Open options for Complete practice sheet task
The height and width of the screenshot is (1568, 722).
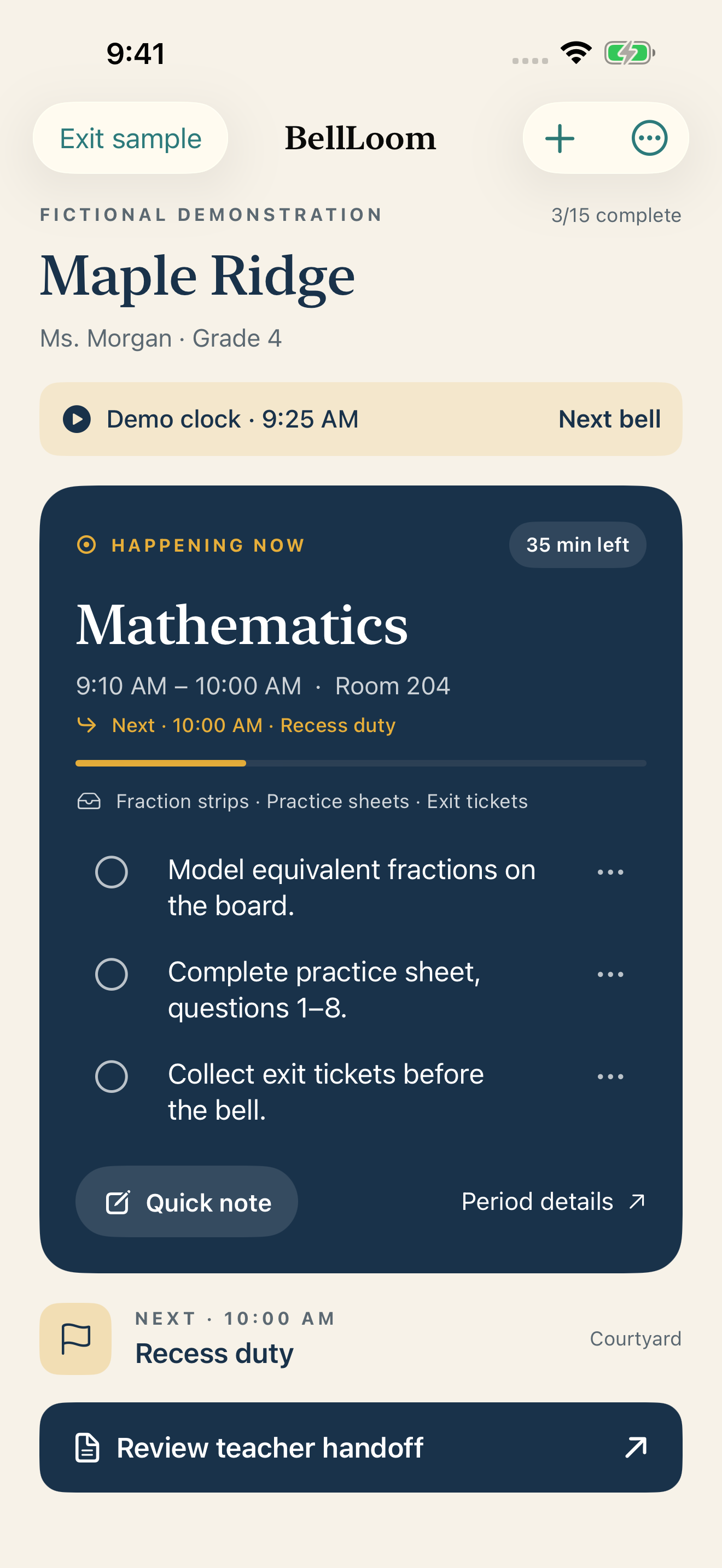click(x=610, y=974)
